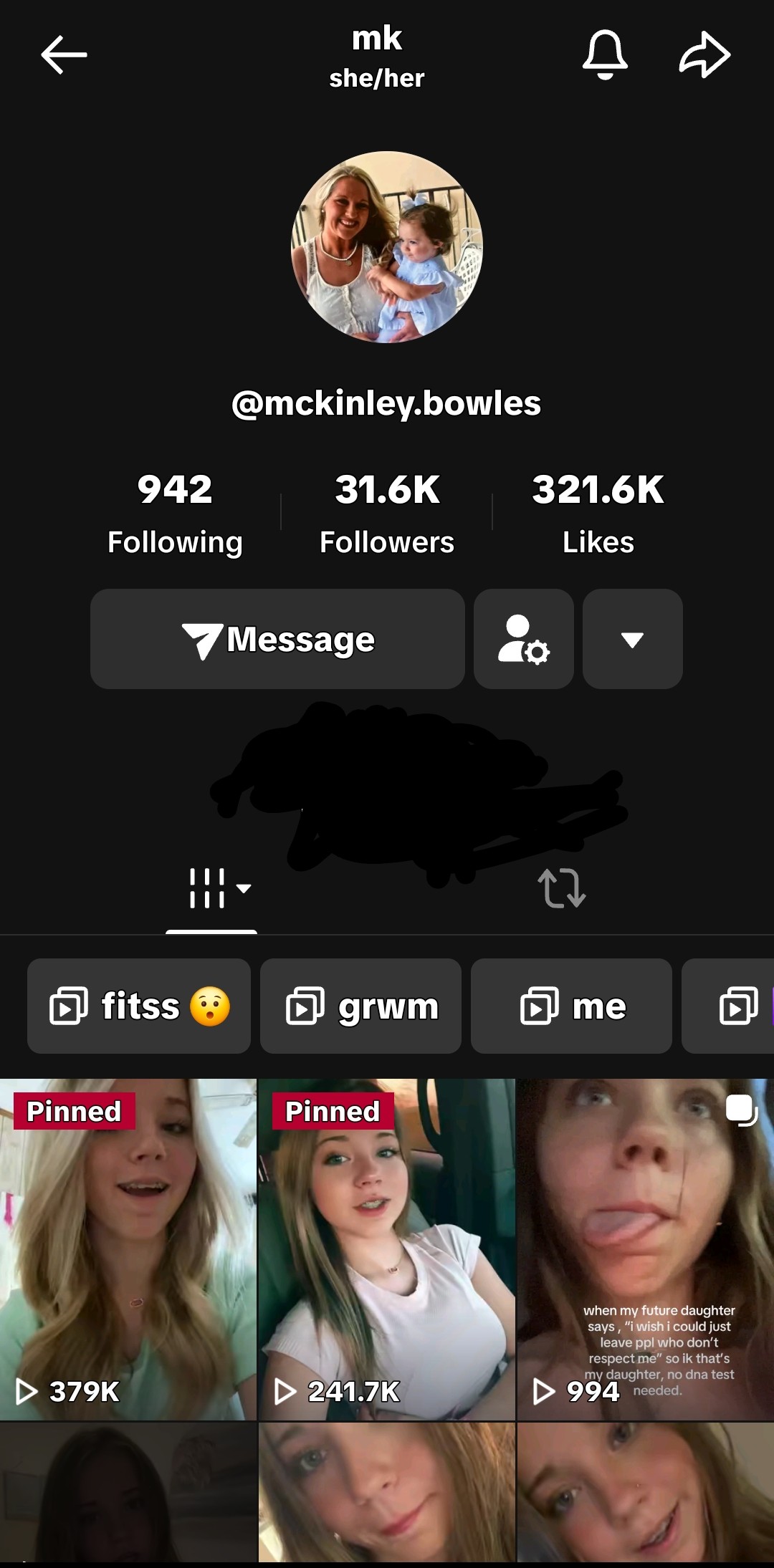774x1568 pixels.
Task: Open follow settings person icon
Action: [524, 639]
